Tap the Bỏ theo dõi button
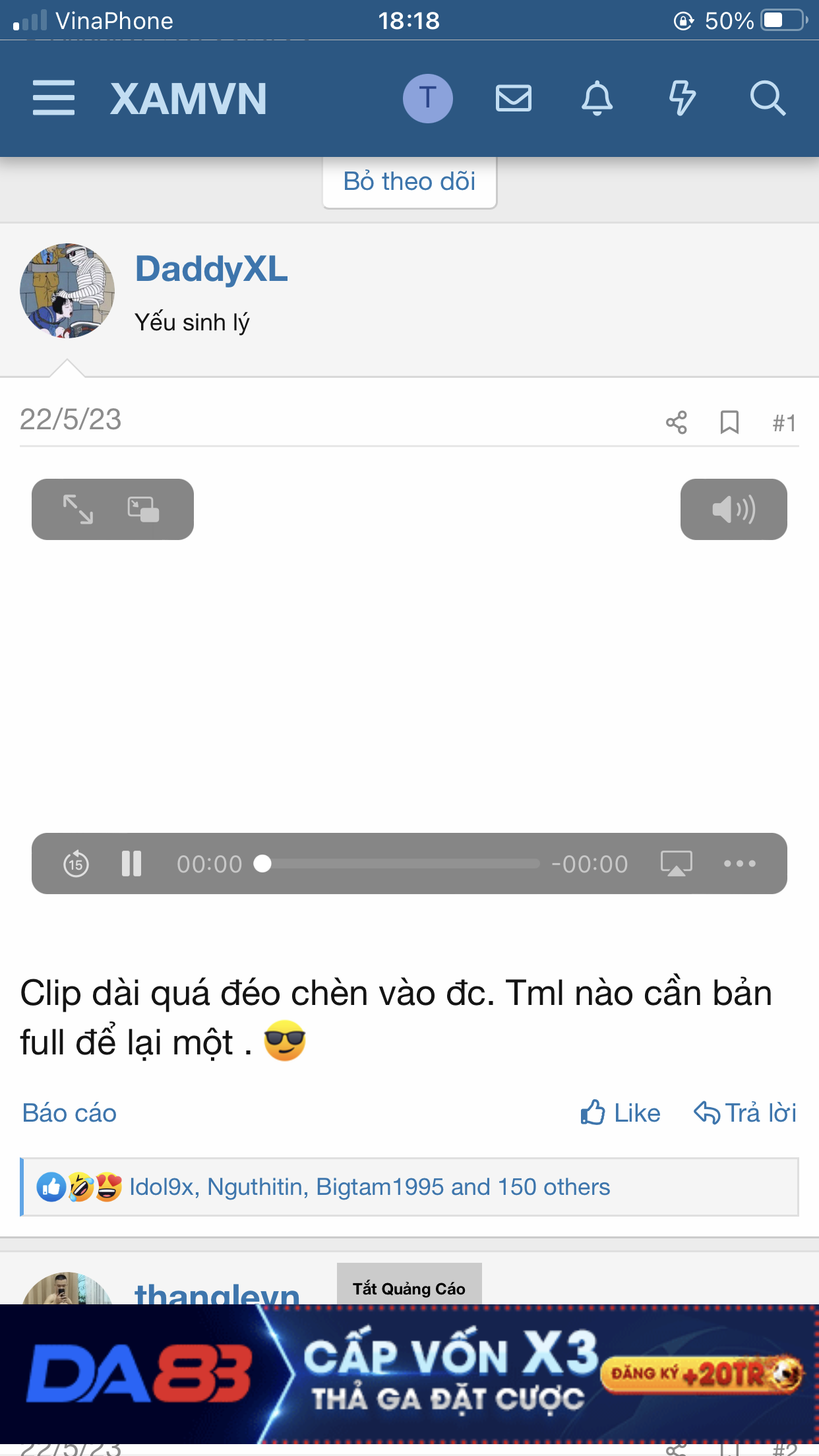The height and width of the screenshot is (1456, 819). click(x=409, y=181)
